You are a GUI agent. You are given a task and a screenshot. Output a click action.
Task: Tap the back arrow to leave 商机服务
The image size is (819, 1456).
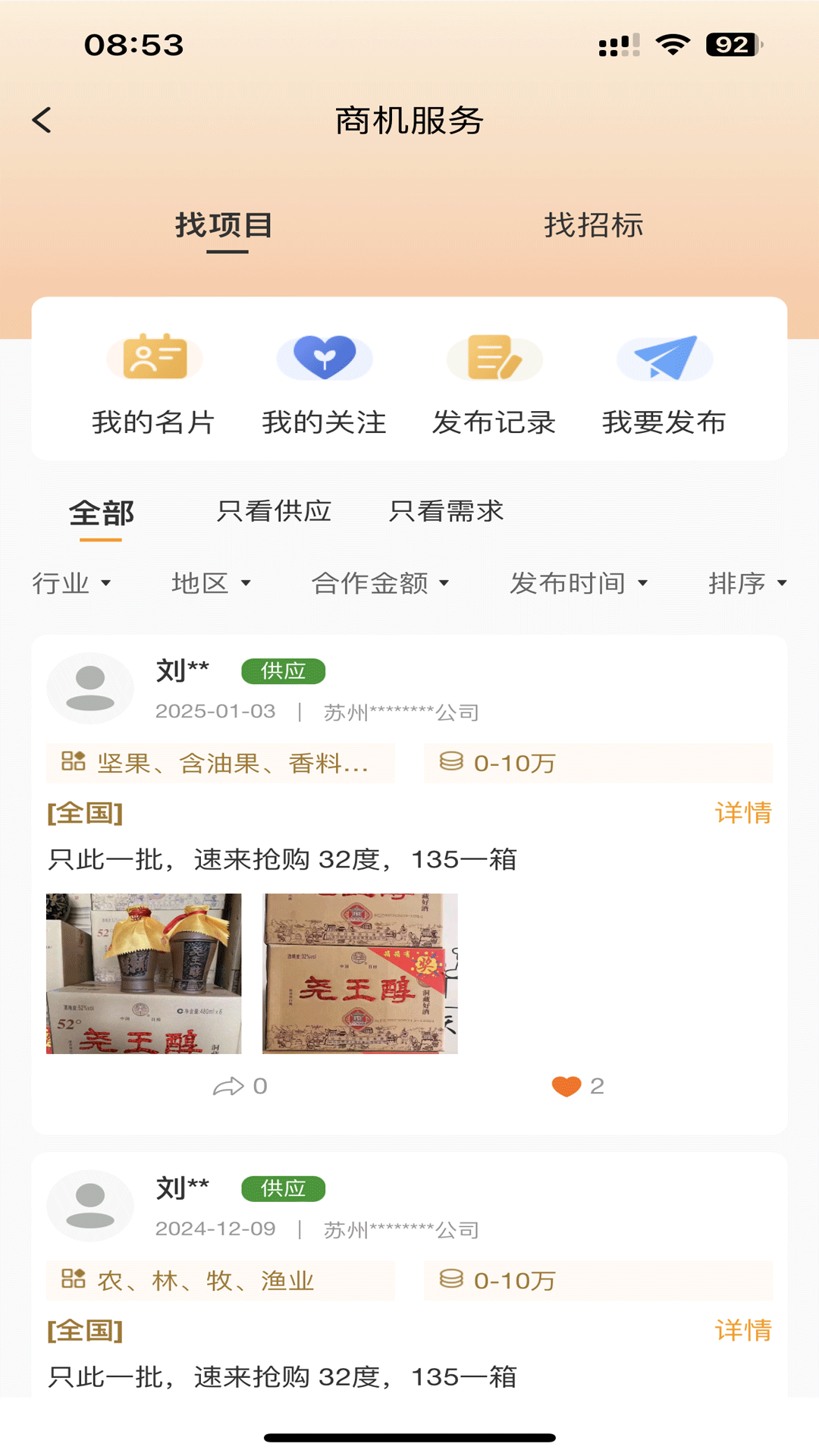42,121
